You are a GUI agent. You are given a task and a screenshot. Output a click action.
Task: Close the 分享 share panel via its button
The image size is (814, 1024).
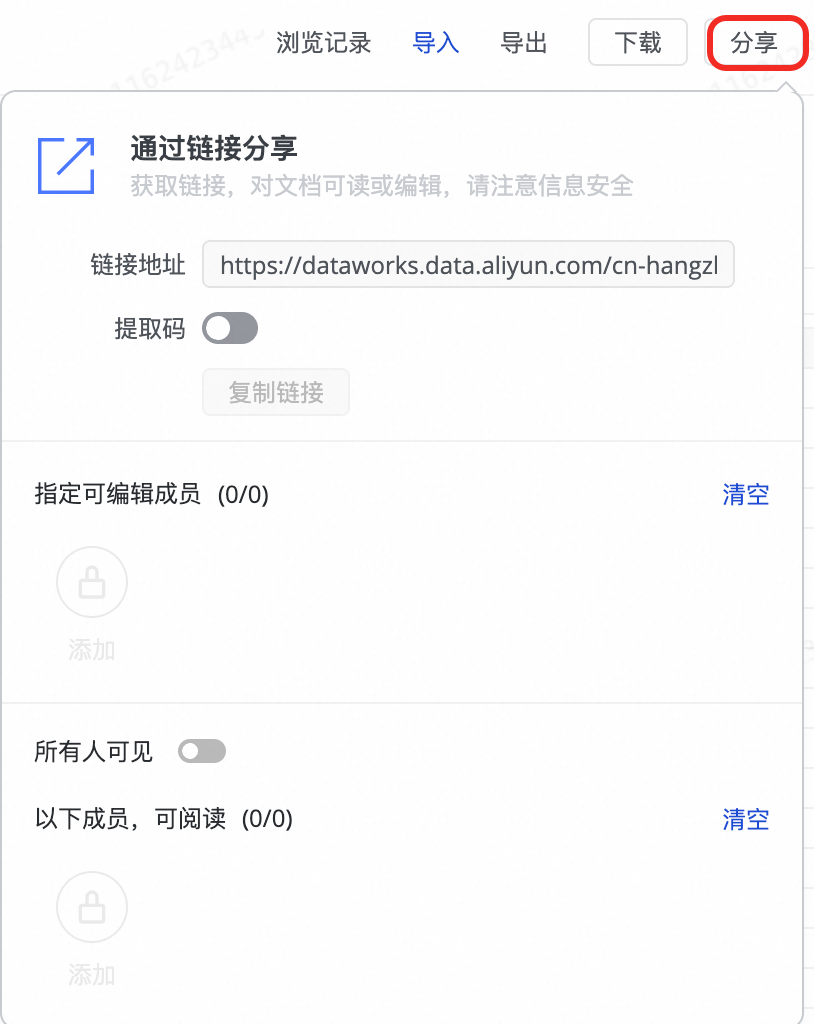click(x=755, y=43)
